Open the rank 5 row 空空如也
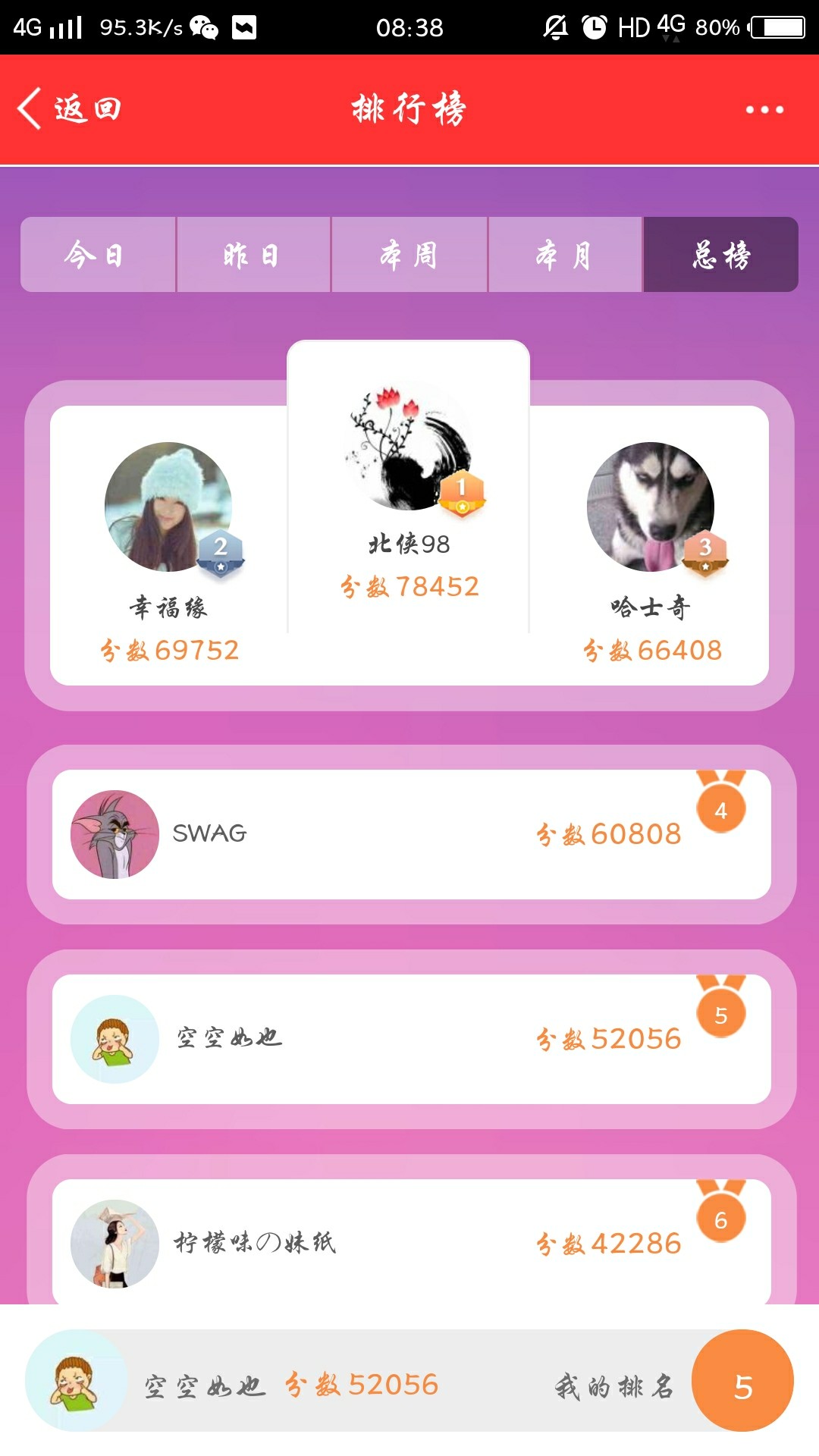Viewport: 819px width, 1456px height. [x=411, y=1039]
